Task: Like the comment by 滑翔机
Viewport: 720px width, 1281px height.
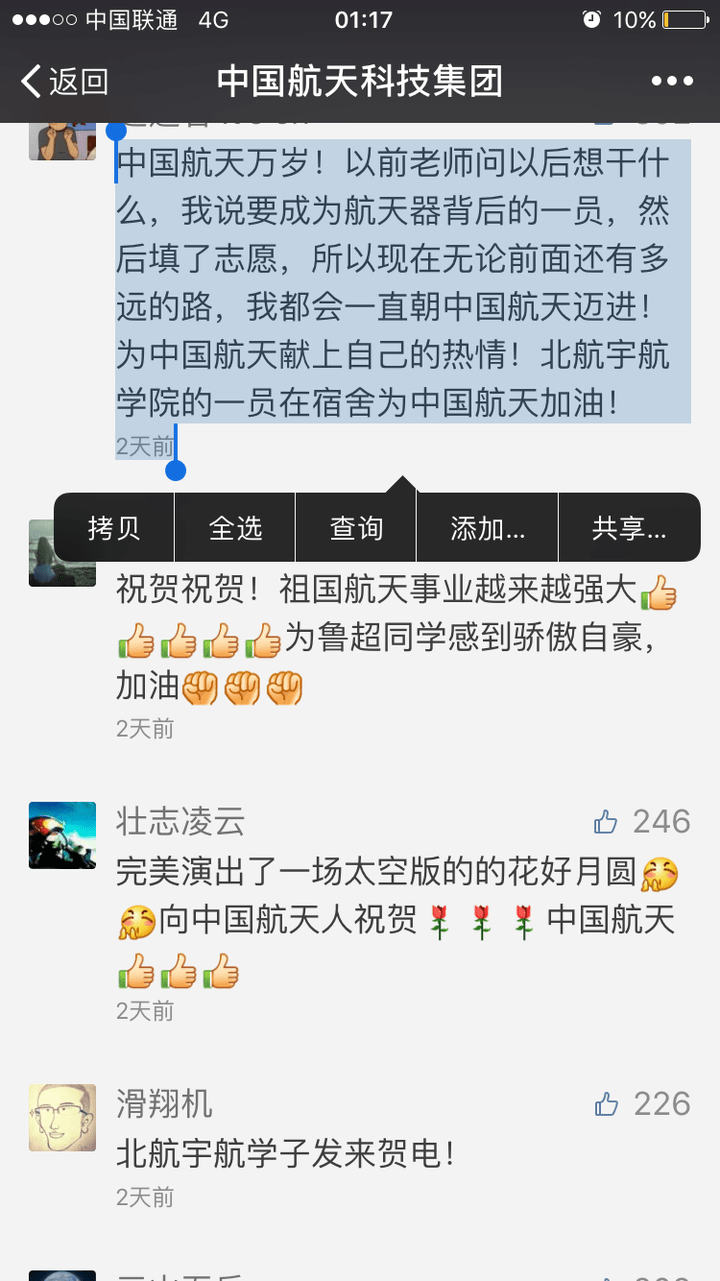Action: (x=606, y=1104)
